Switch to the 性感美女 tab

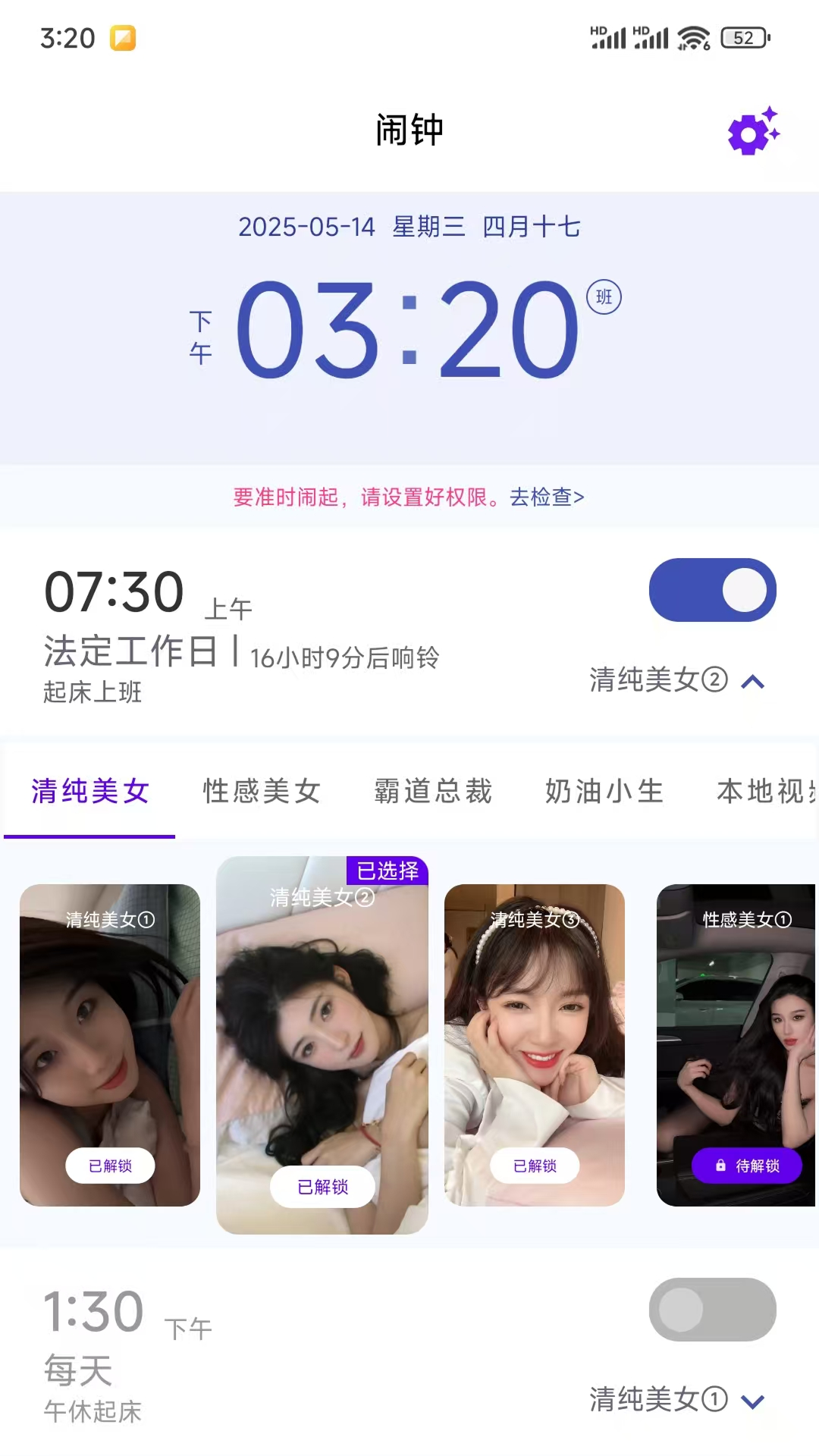coord(262,791)
